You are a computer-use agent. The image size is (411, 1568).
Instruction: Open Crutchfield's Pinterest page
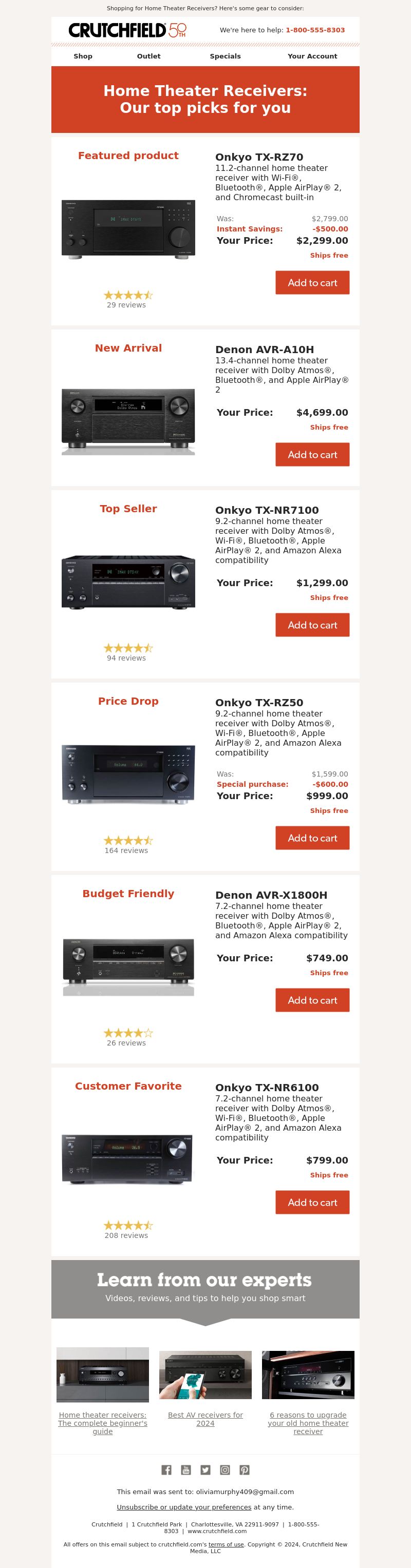[x=244, y=1470]
